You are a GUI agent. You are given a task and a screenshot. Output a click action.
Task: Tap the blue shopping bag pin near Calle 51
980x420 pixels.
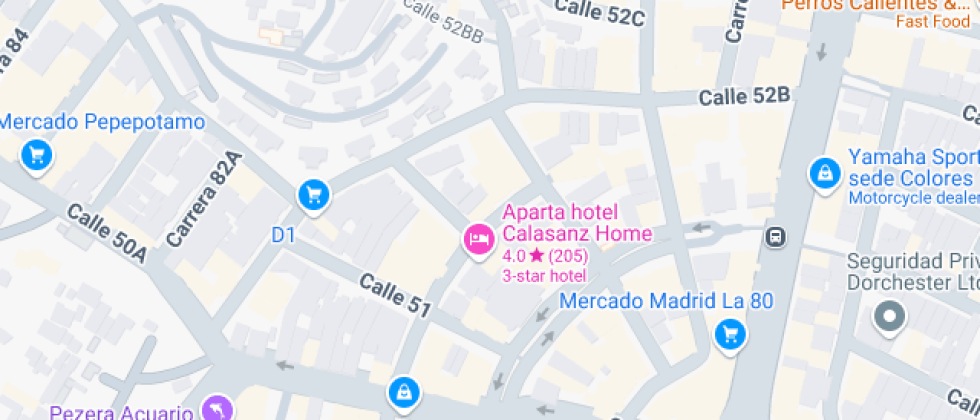pos(403,392)
